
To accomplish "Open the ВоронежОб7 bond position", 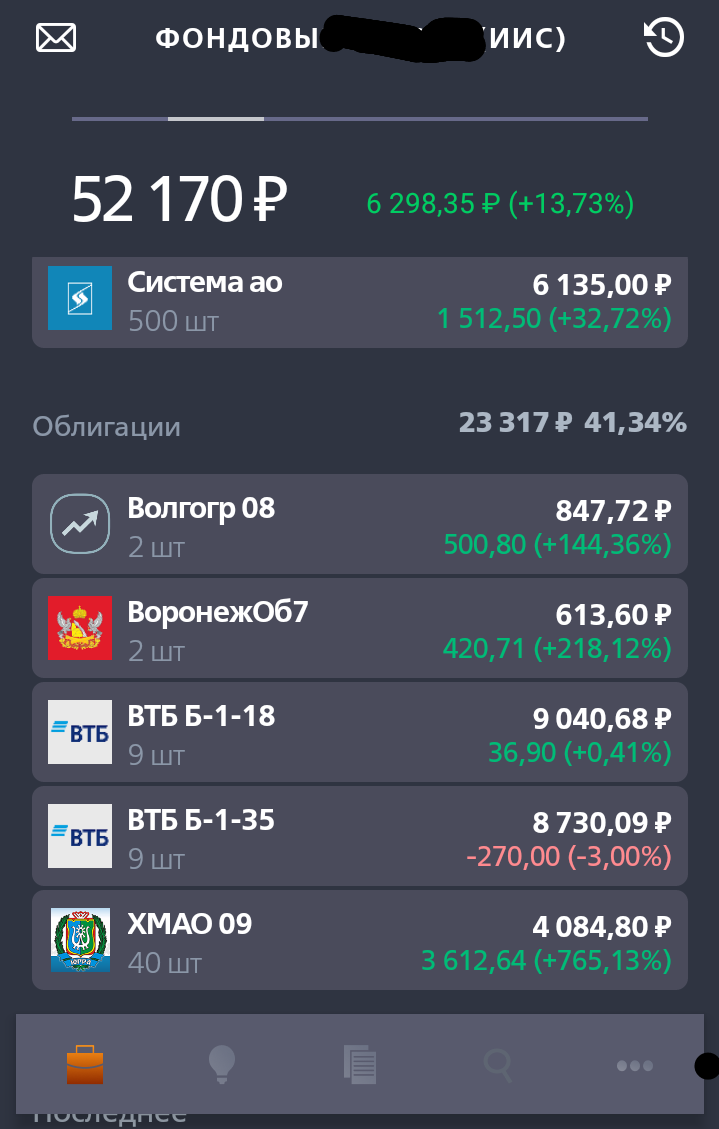I will [x=360, y=628].
